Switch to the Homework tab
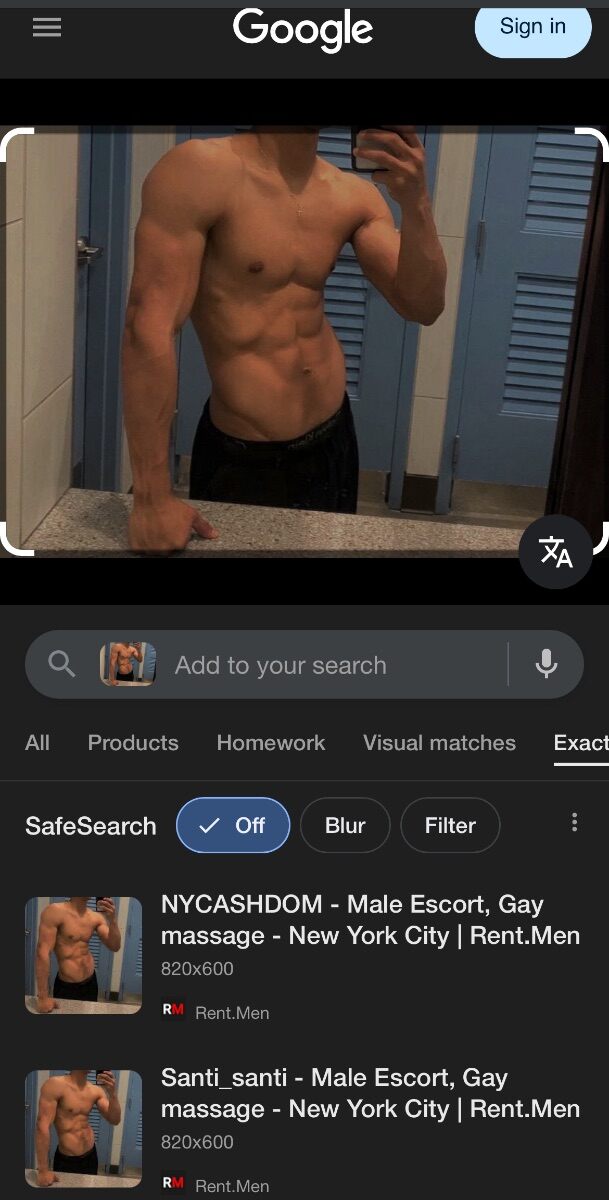Screen dimensions: 609x1200 (271, 743)
